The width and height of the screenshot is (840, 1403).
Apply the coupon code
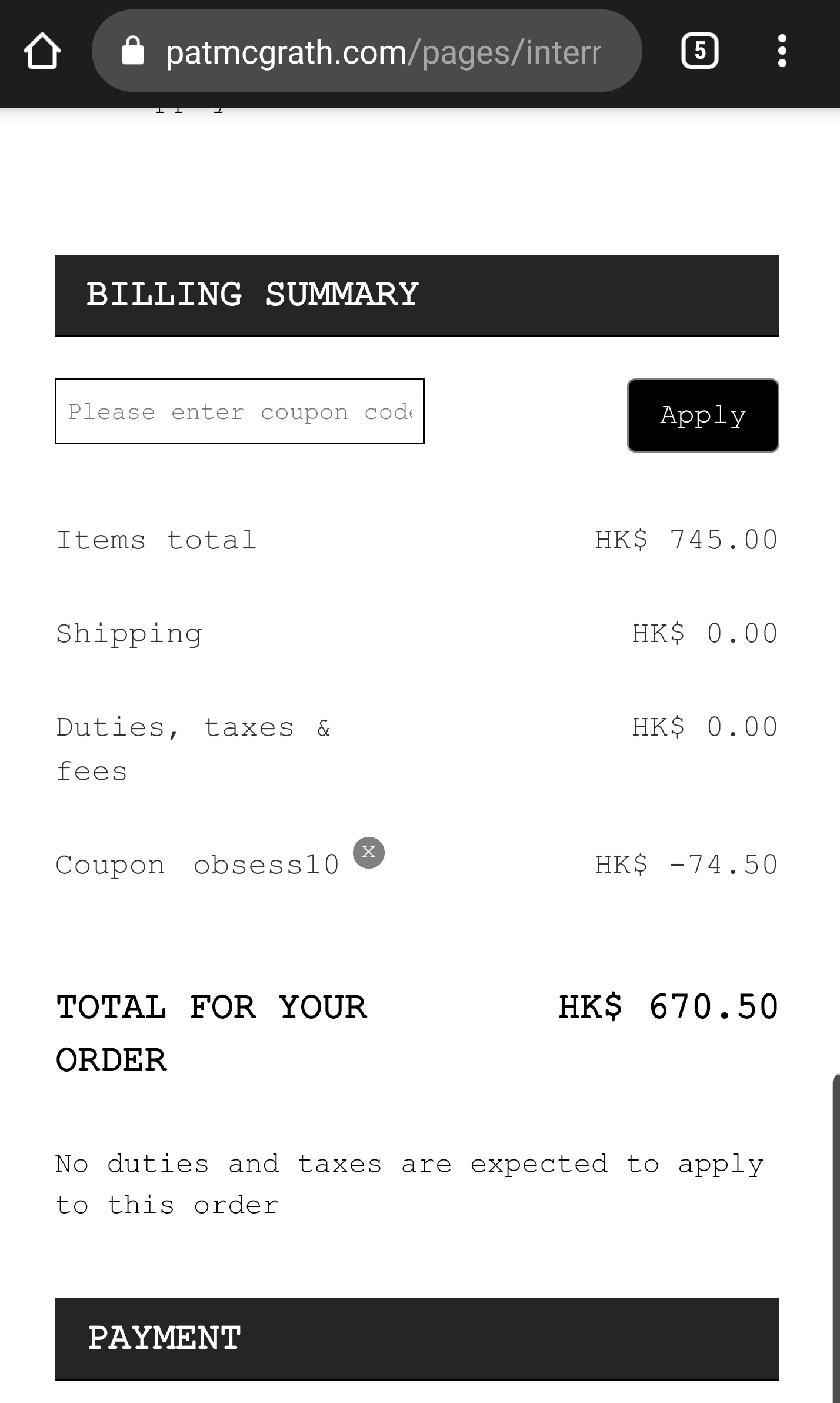(x=703, y=415)
